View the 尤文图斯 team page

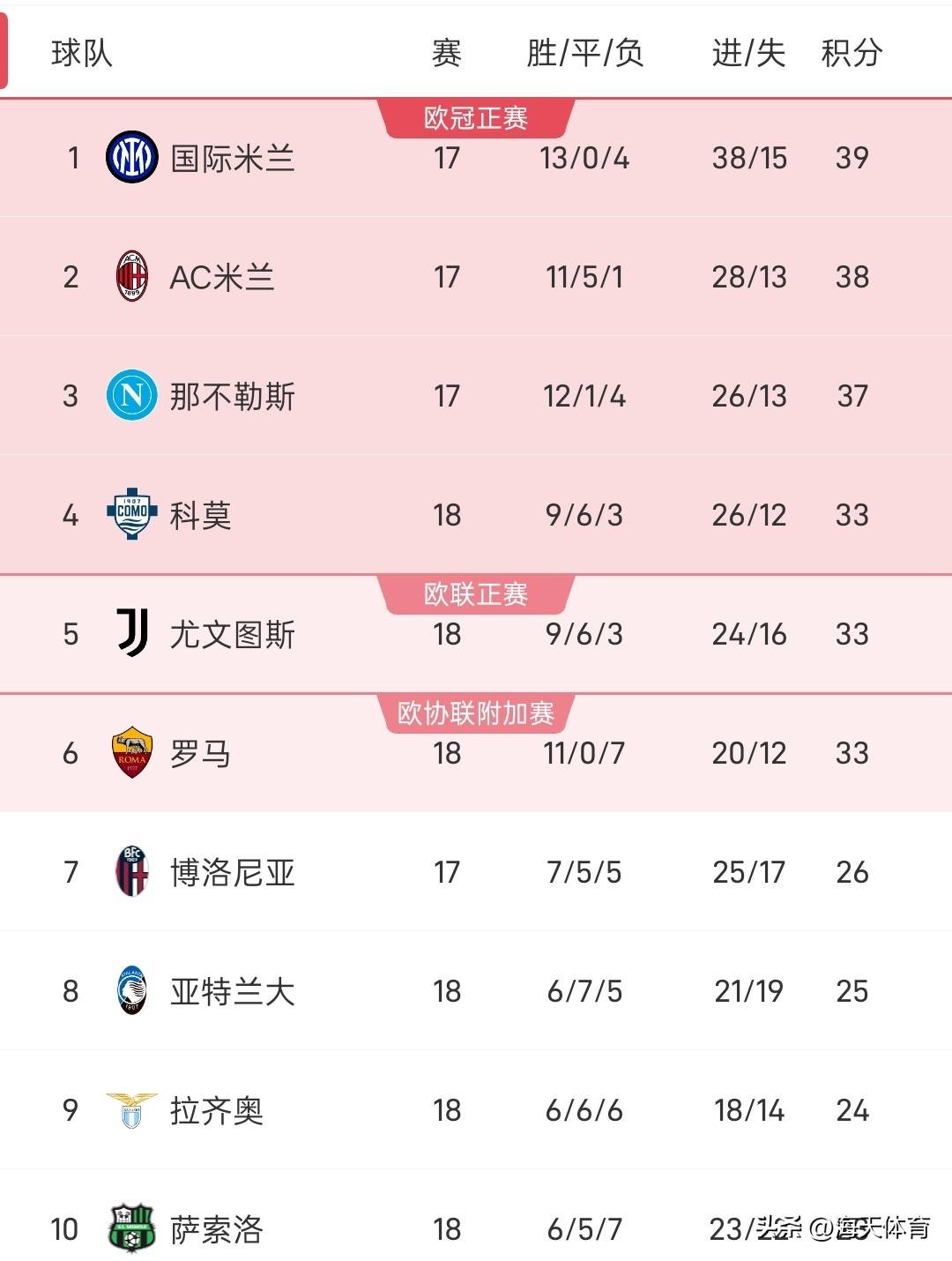pyautogui.click(x=232, y=635)
